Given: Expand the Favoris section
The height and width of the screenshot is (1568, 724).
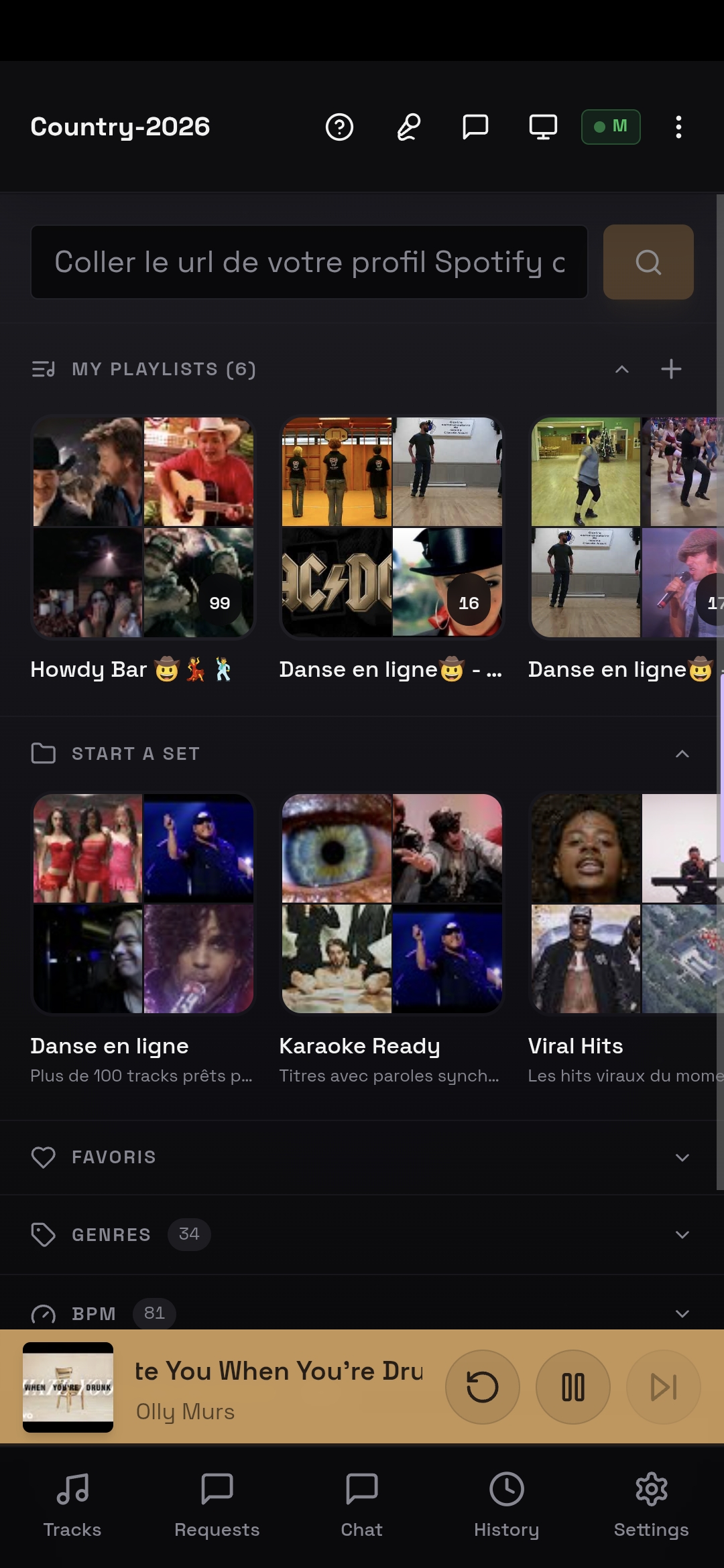Looking at the screenshot, I should coord(682,1157).
